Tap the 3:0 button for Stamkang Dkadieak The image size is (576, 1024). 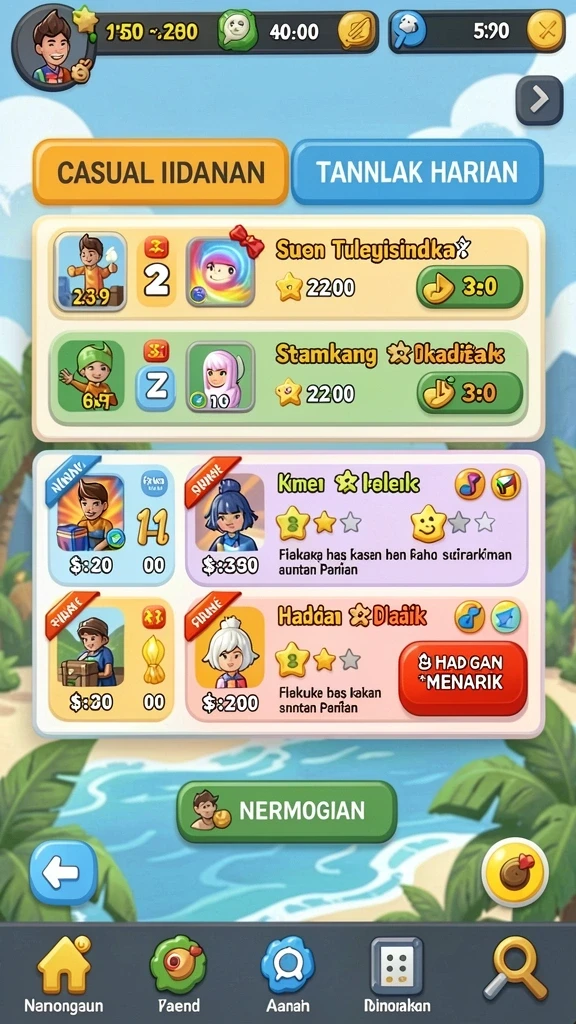click(x=470, y=392)
